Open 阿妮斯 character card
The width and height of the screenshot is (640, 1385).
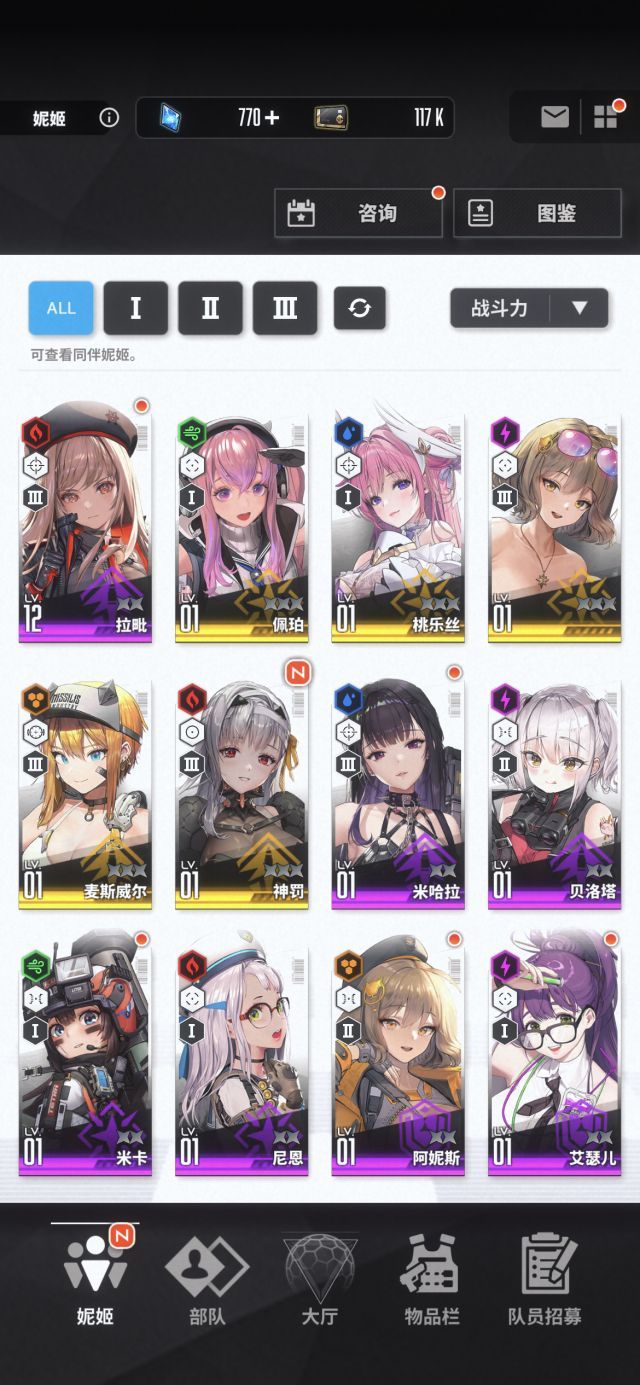pos(398,1060)
